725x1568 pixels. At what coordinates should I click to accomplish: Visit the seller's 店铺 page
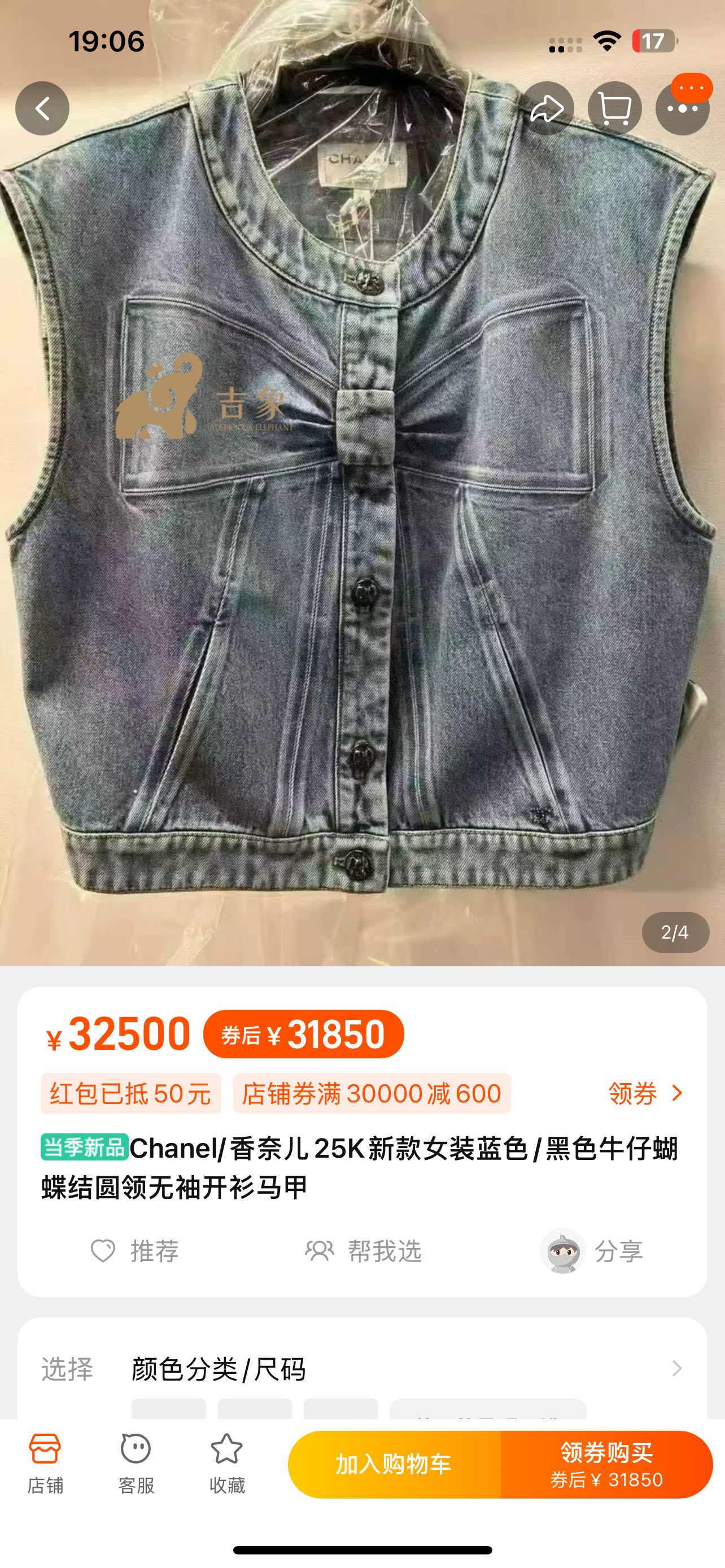pos(45,1464)
